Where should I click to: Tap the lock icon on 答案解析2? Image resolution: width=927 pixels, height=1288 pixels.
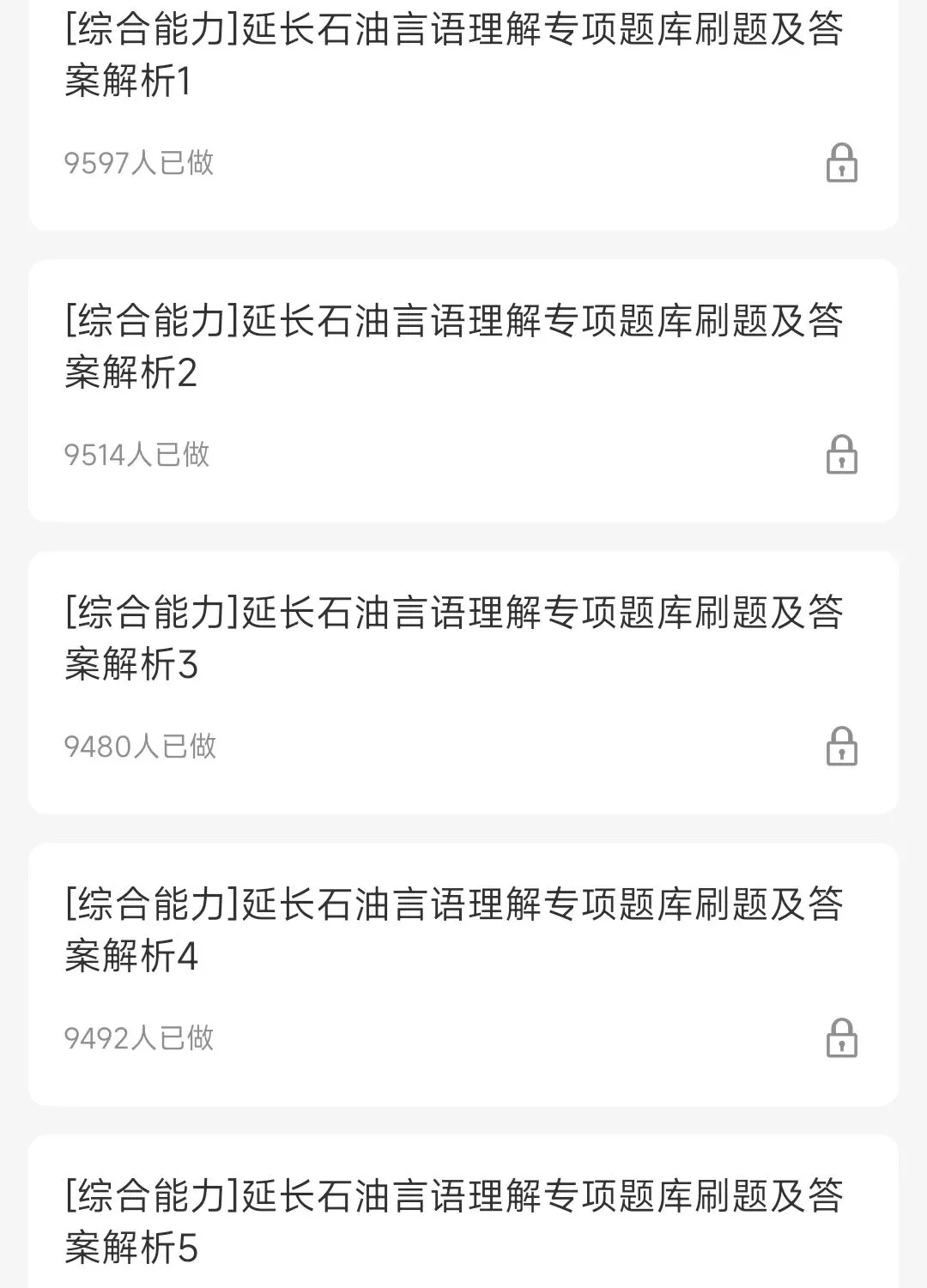coord(841,455)
